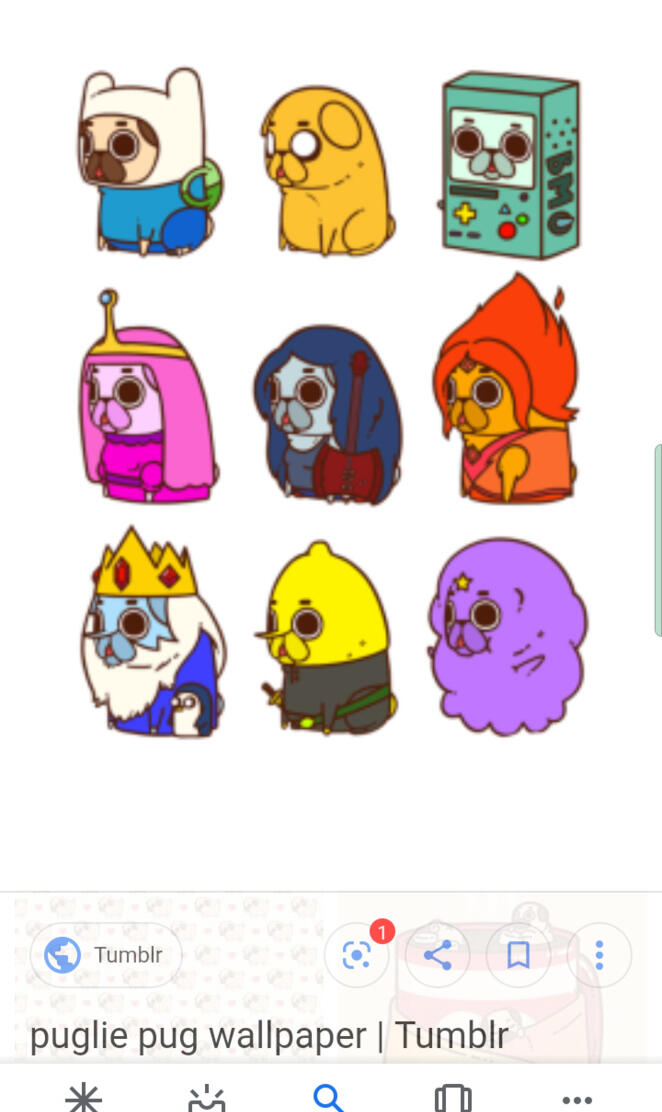
Task: Visit the puglie pug wallpaper Tumblr page
Action: point(269,1034)
